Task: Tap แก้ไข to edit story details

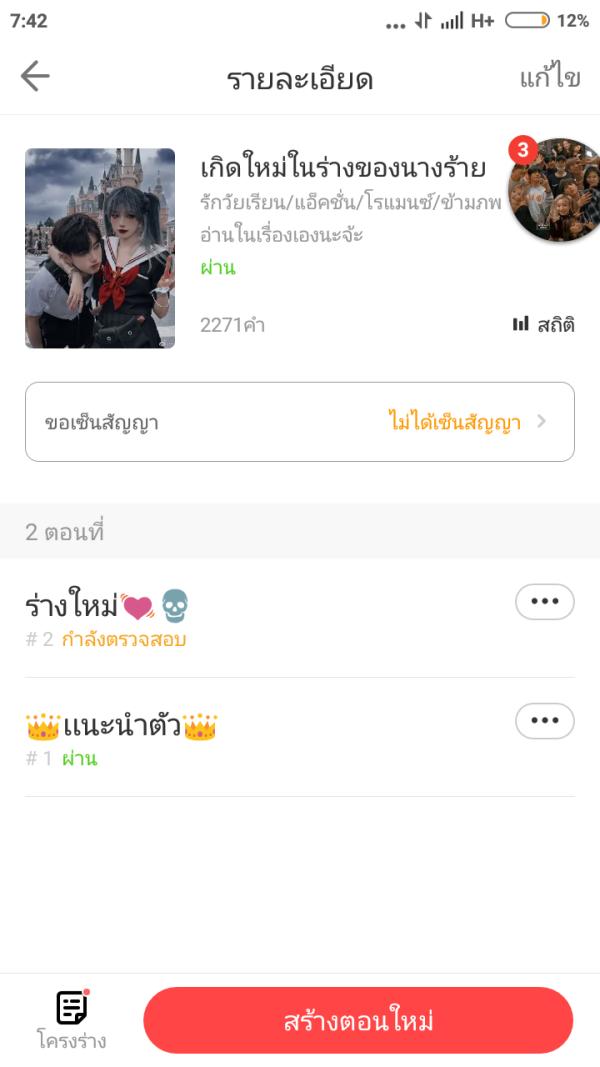Action: pos(549,78)
